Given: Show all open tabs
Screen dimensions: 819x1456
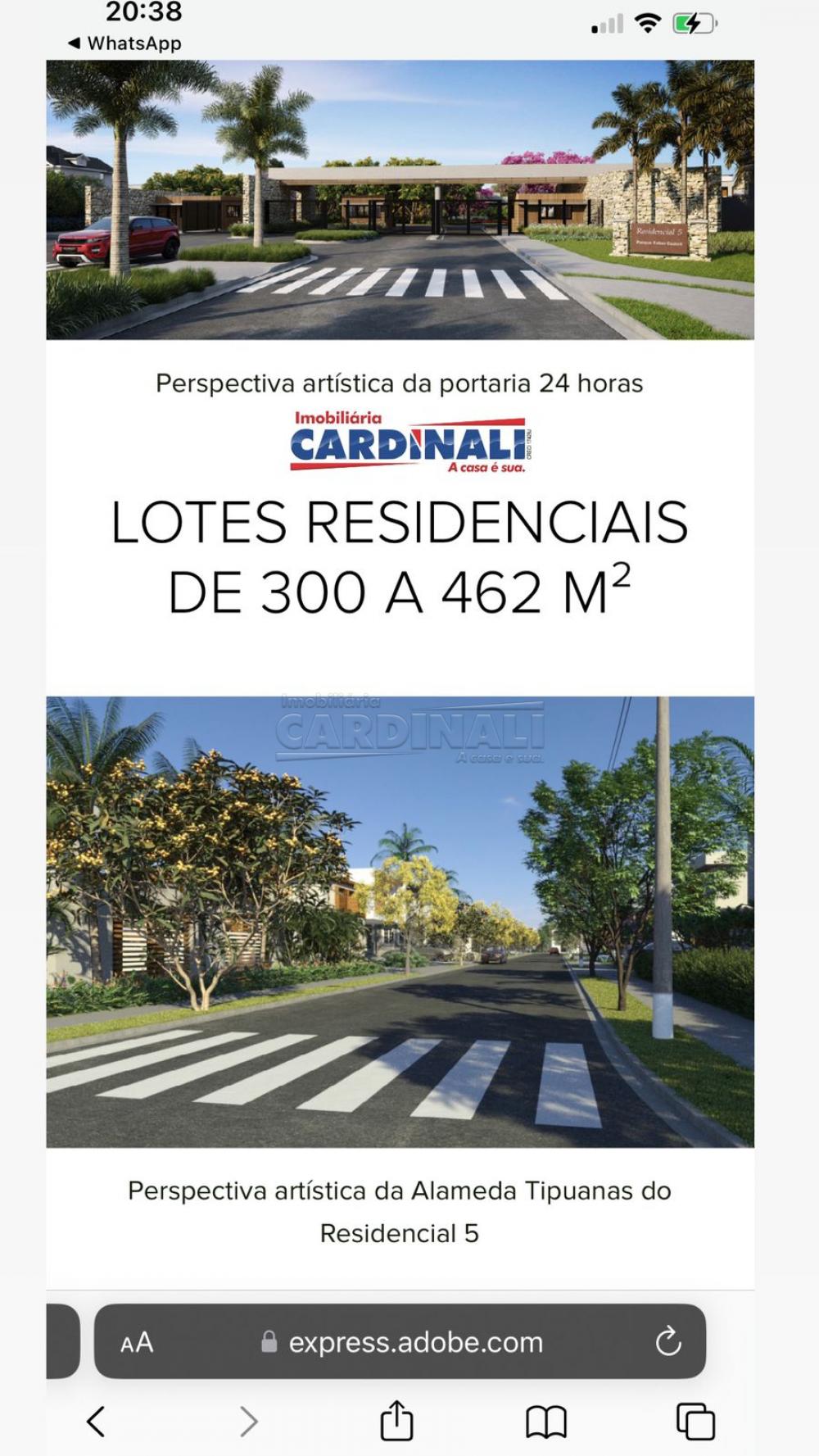Looking at the screenshot, I should click(695, 1422).
